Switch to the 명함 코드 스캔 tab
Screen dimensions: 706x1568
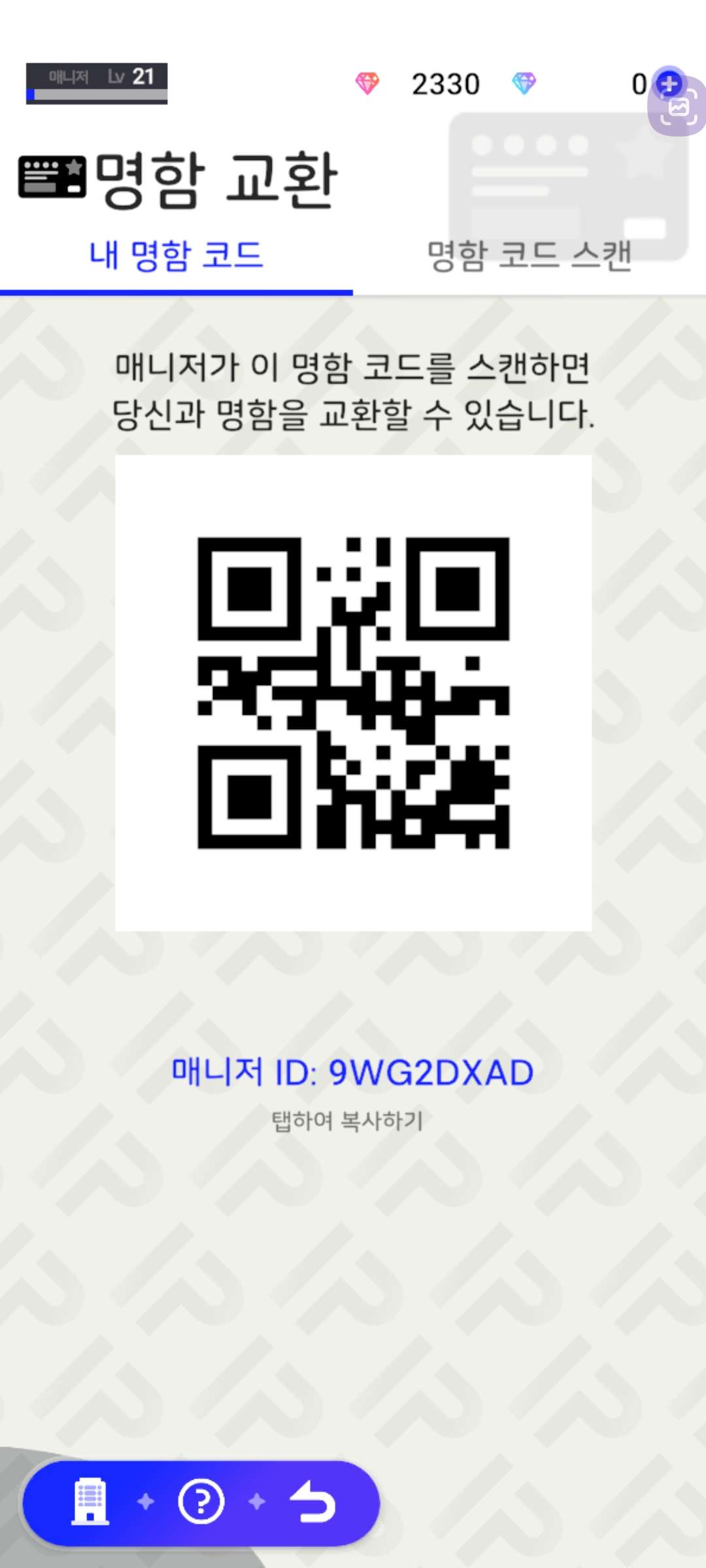pos(529,256)
